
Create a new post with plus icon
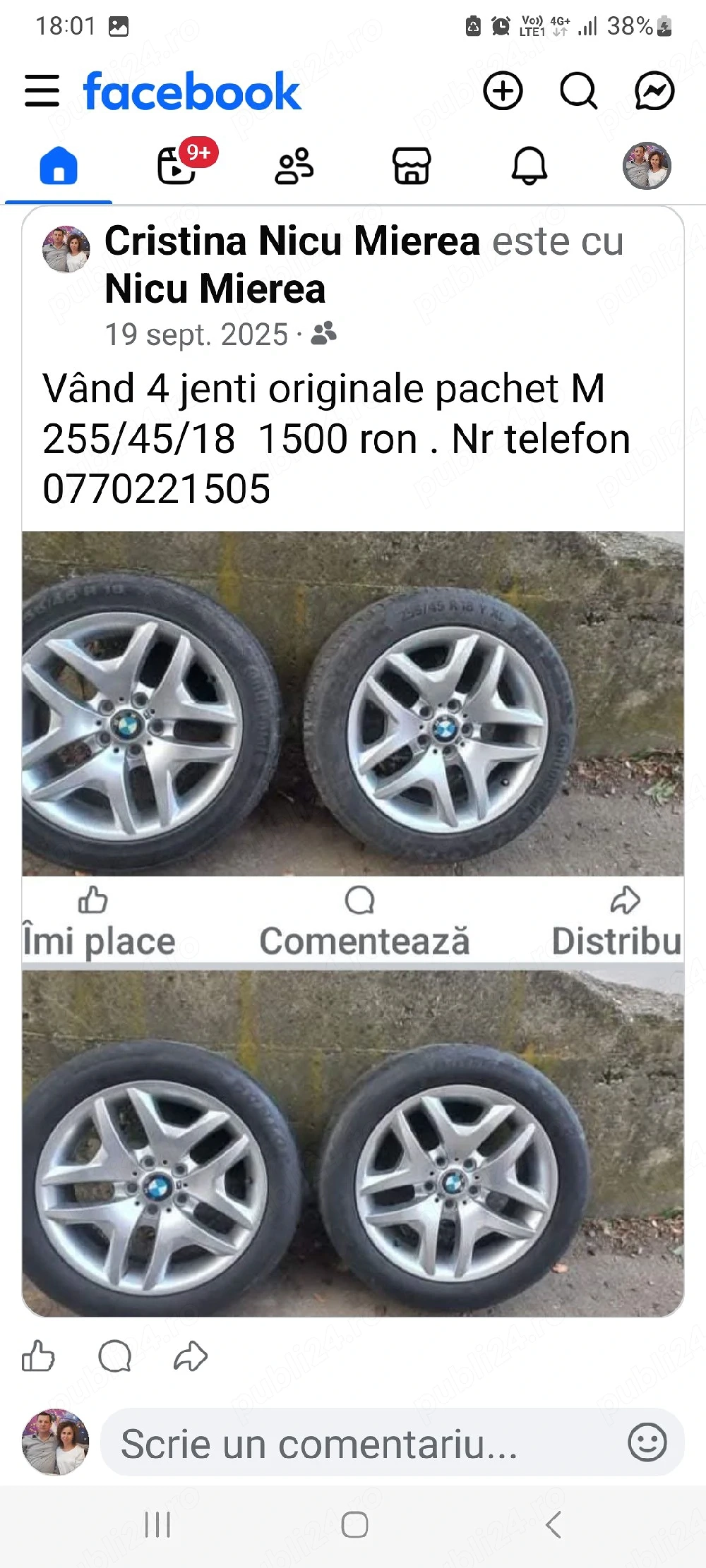pyautogui.click(x=503, y=91)
